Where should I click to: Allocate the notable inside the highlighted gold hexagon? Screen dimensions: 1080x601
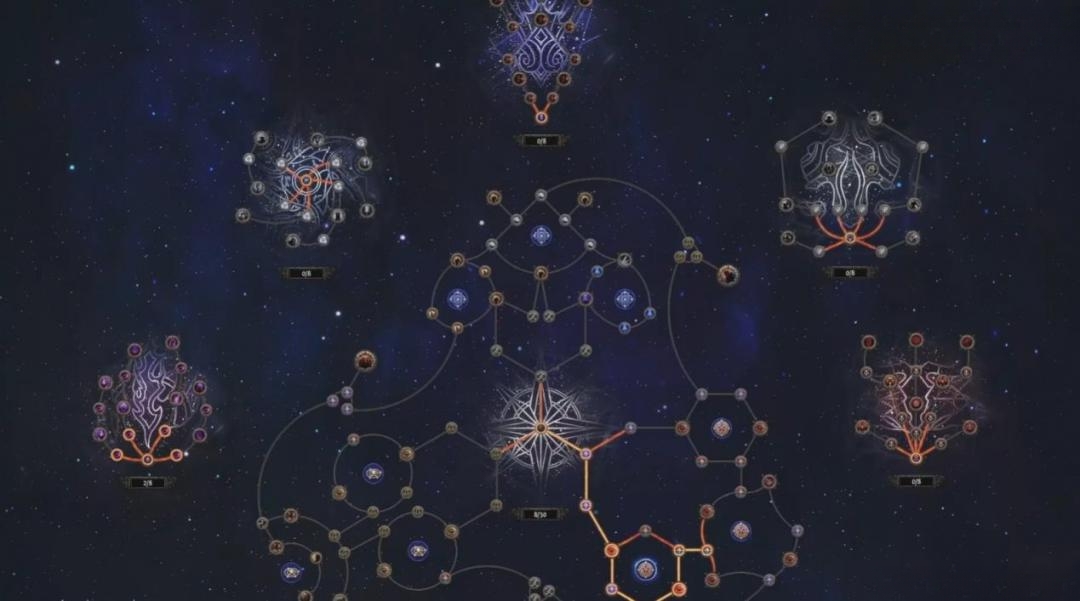tap(647, 569)
